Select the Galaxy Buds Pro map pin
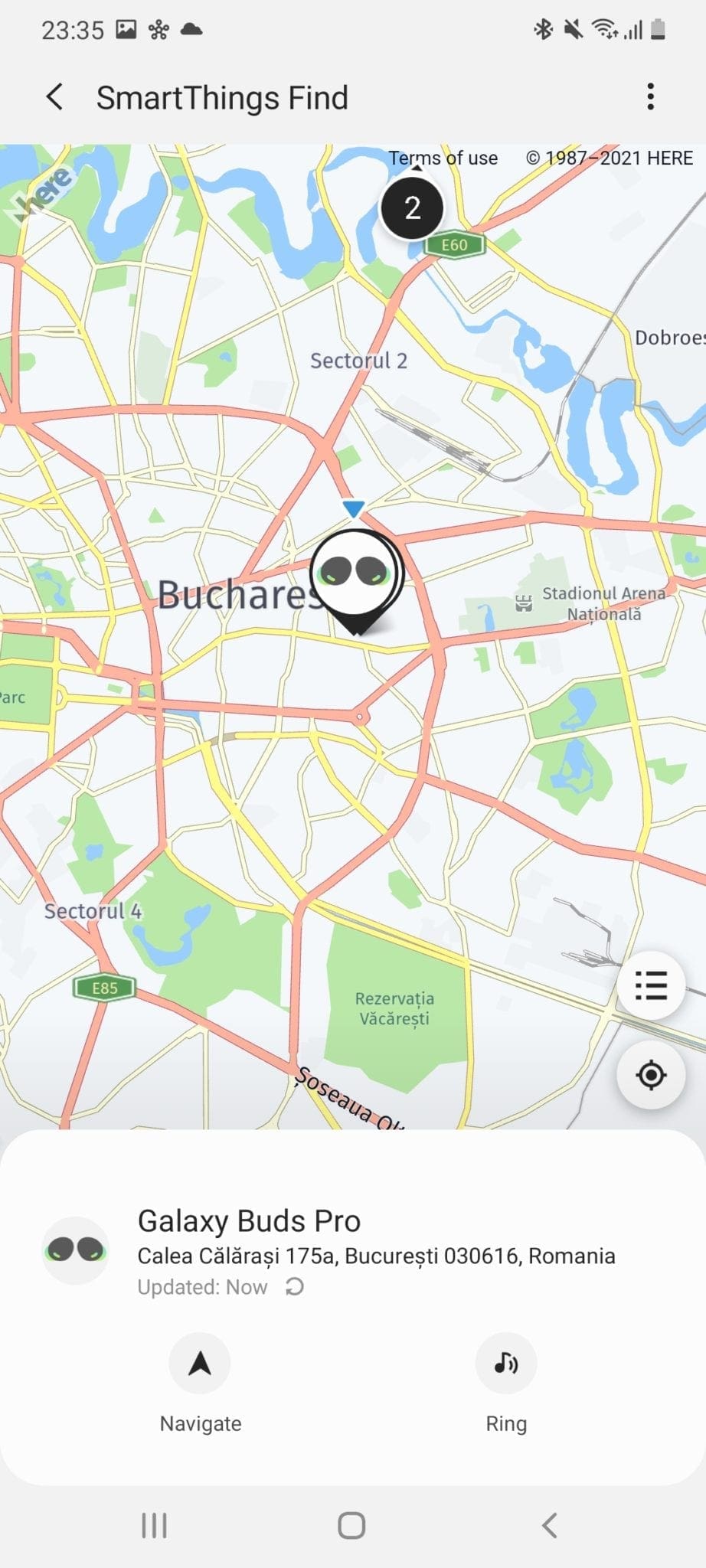706x1568 pixels. [x=356, y=574]
